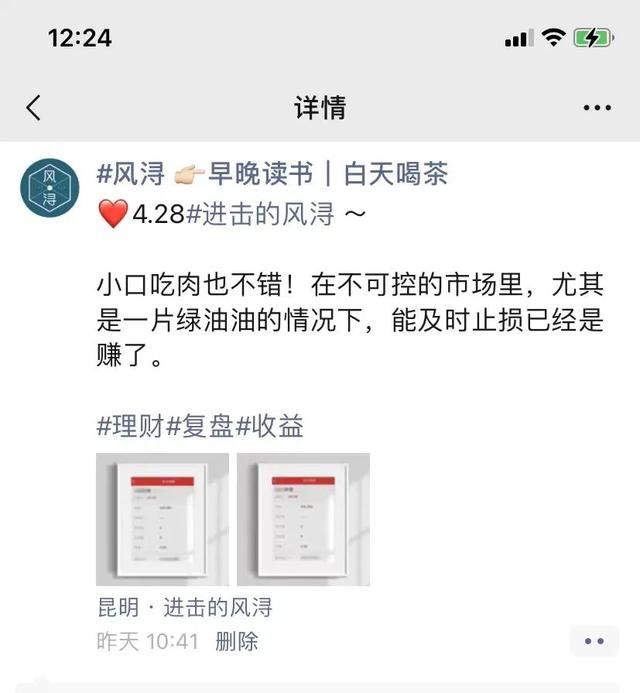Open hashtag #进击的风浔
This screenshot has width=640, height=693.
pyautogui.click(x=259, y=213)
